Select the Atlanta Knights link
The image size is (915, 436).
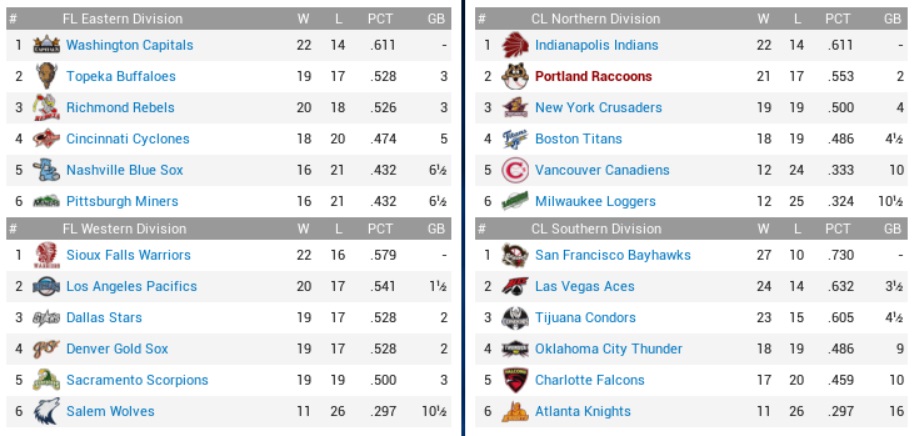(582, 411)
